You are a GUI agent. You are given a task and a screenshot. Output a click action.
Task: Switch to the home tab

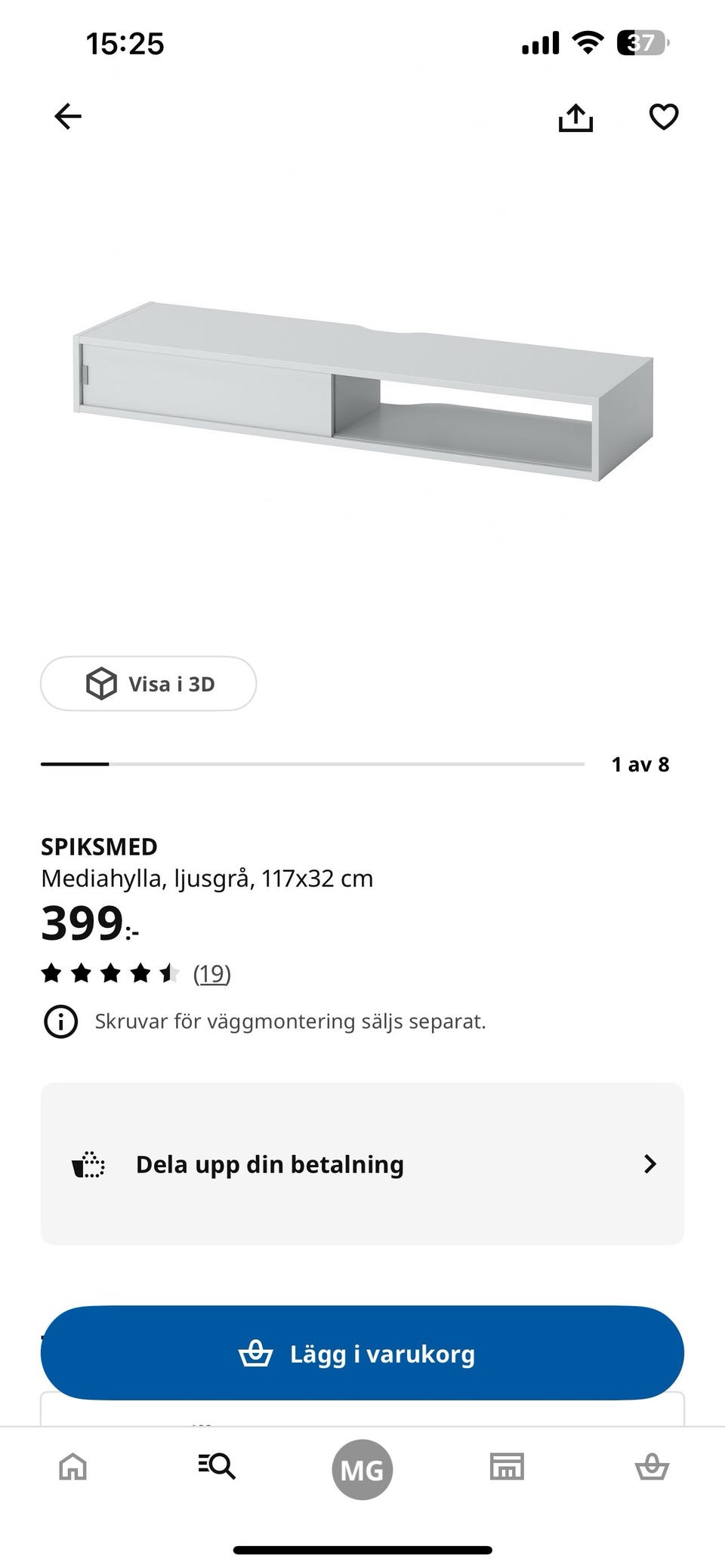(73, 1466)
